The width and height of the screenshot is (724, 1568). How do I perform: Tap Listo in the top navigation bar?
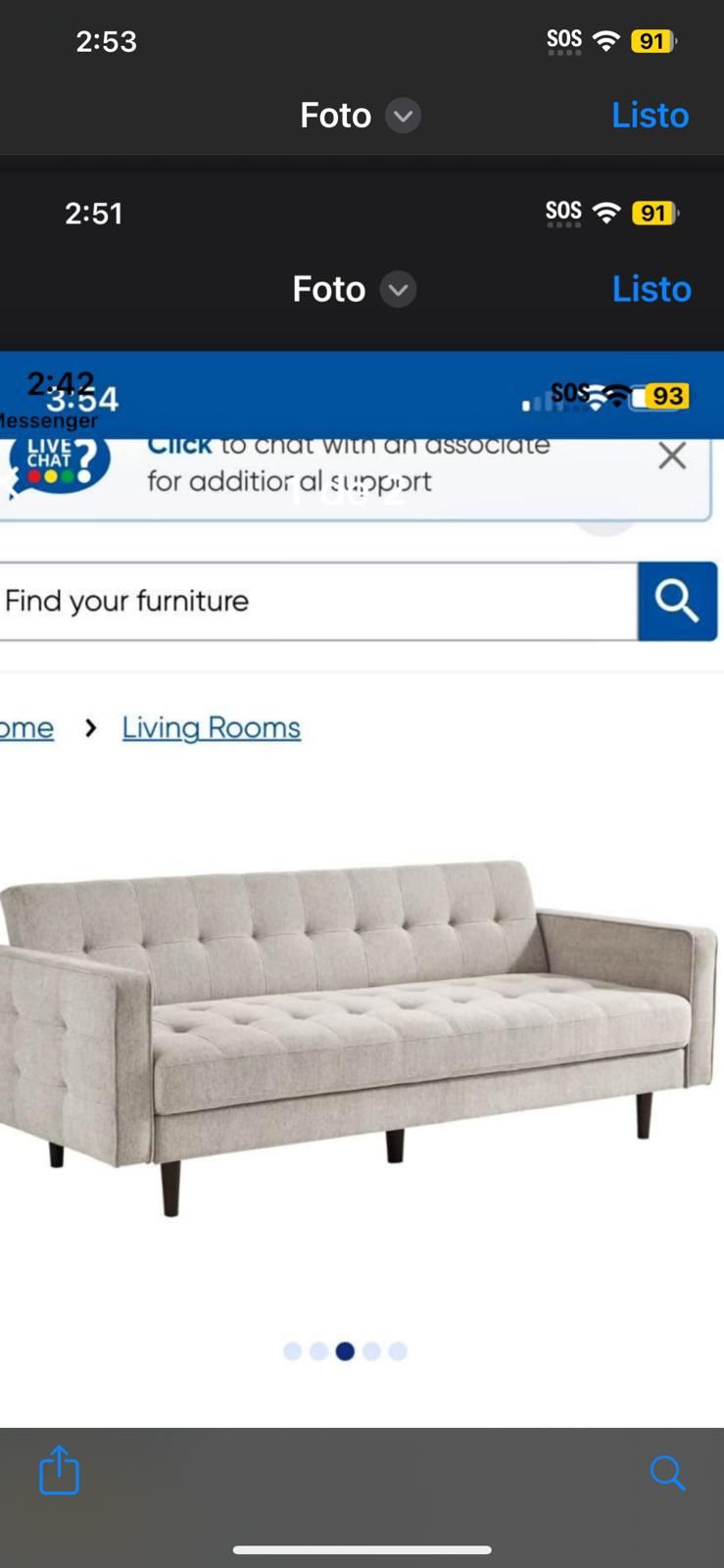(x=650, y=116)
